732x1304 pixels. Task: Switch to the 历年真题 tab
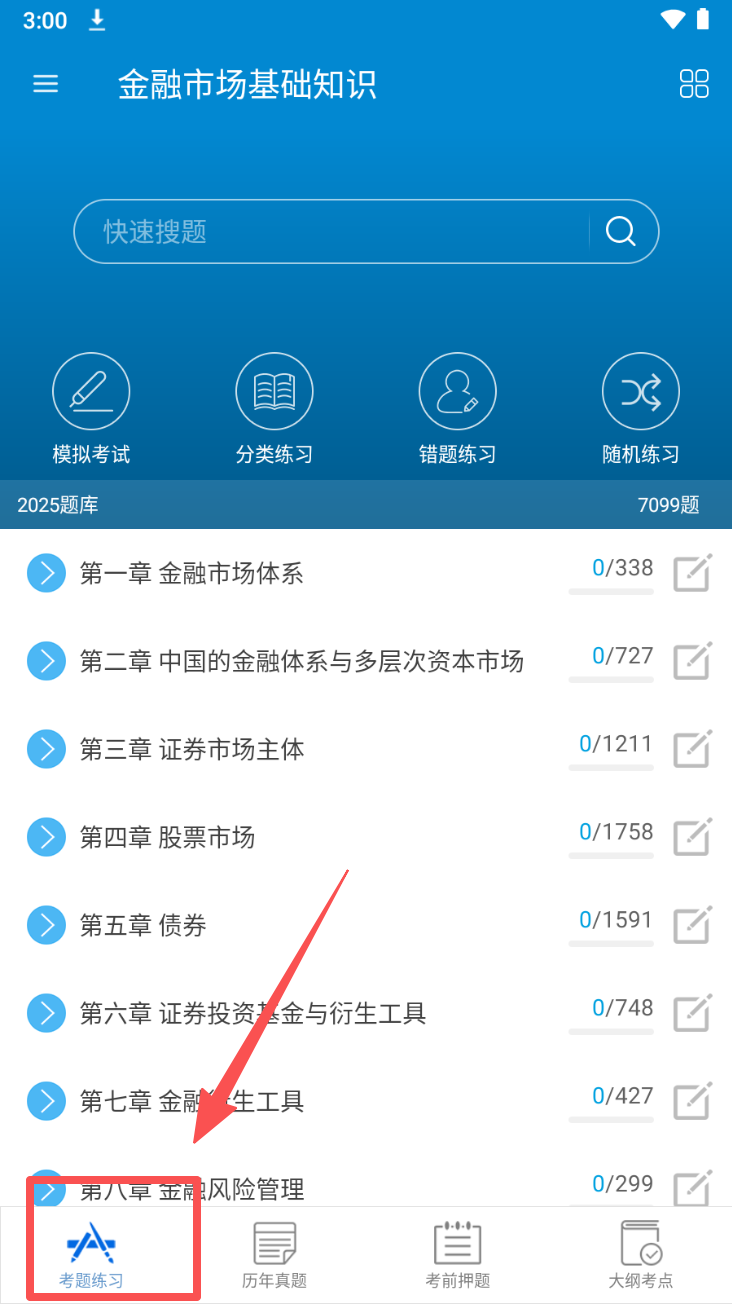pyautogui.click(x=274, y=1256)
